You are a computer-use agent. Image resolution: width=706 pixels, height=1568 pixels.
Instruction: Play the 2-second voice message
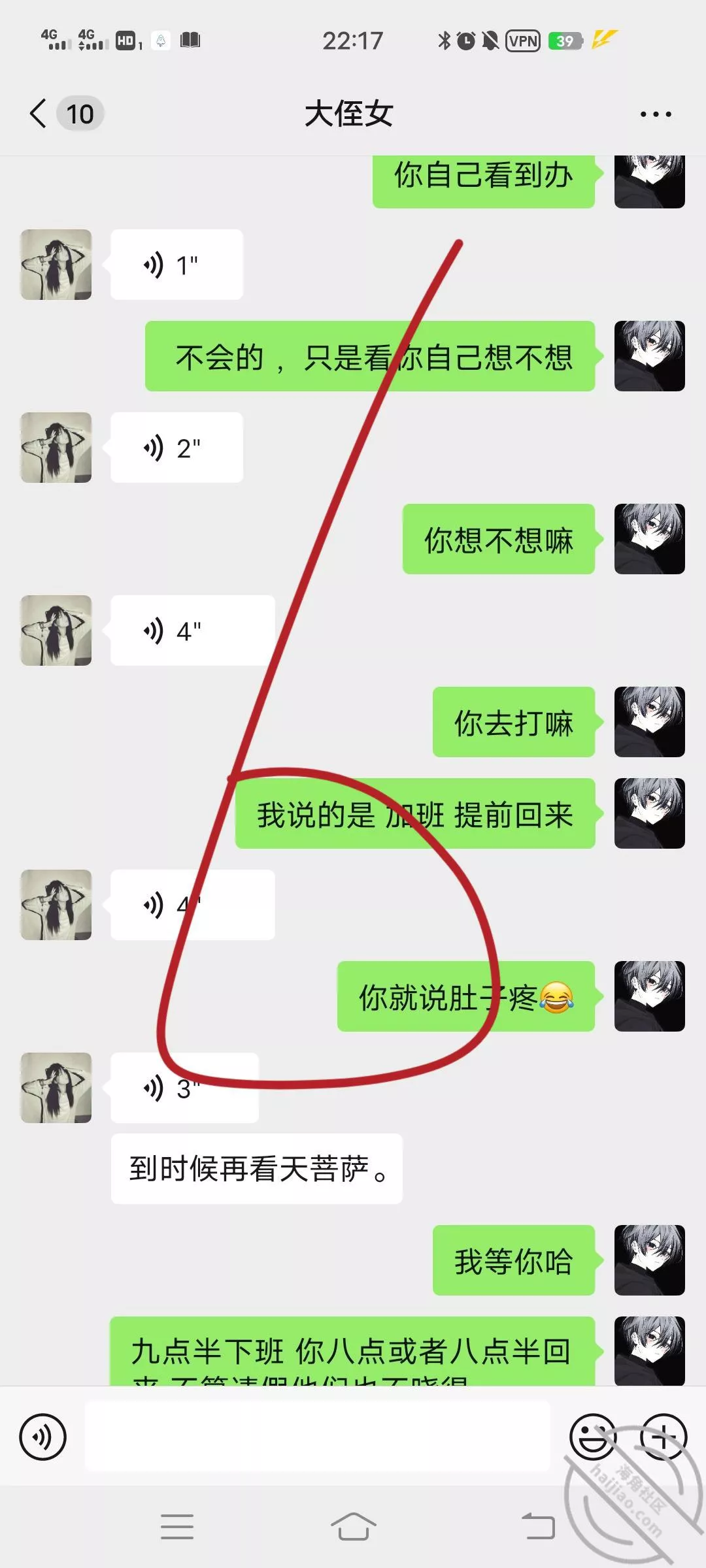click(x=176, y=448)
